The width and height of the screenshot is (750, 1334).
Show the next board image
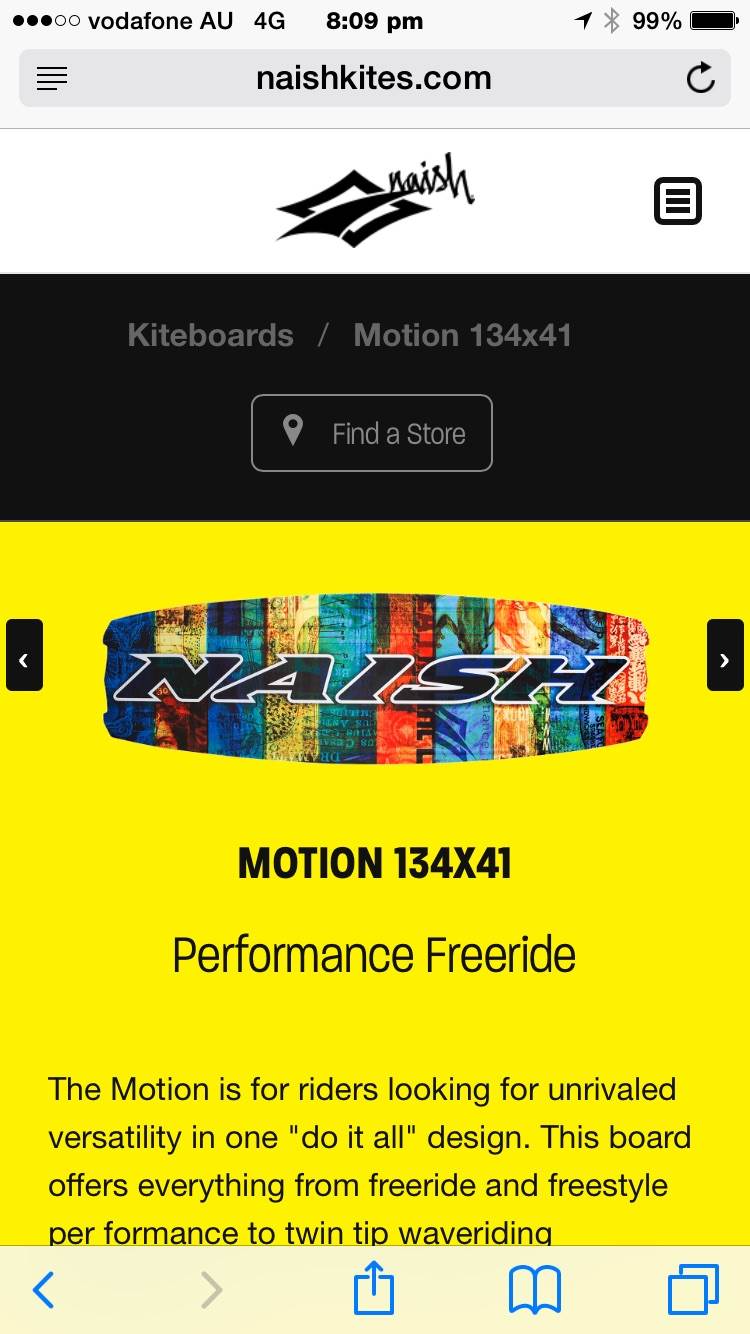coord(725,655)
